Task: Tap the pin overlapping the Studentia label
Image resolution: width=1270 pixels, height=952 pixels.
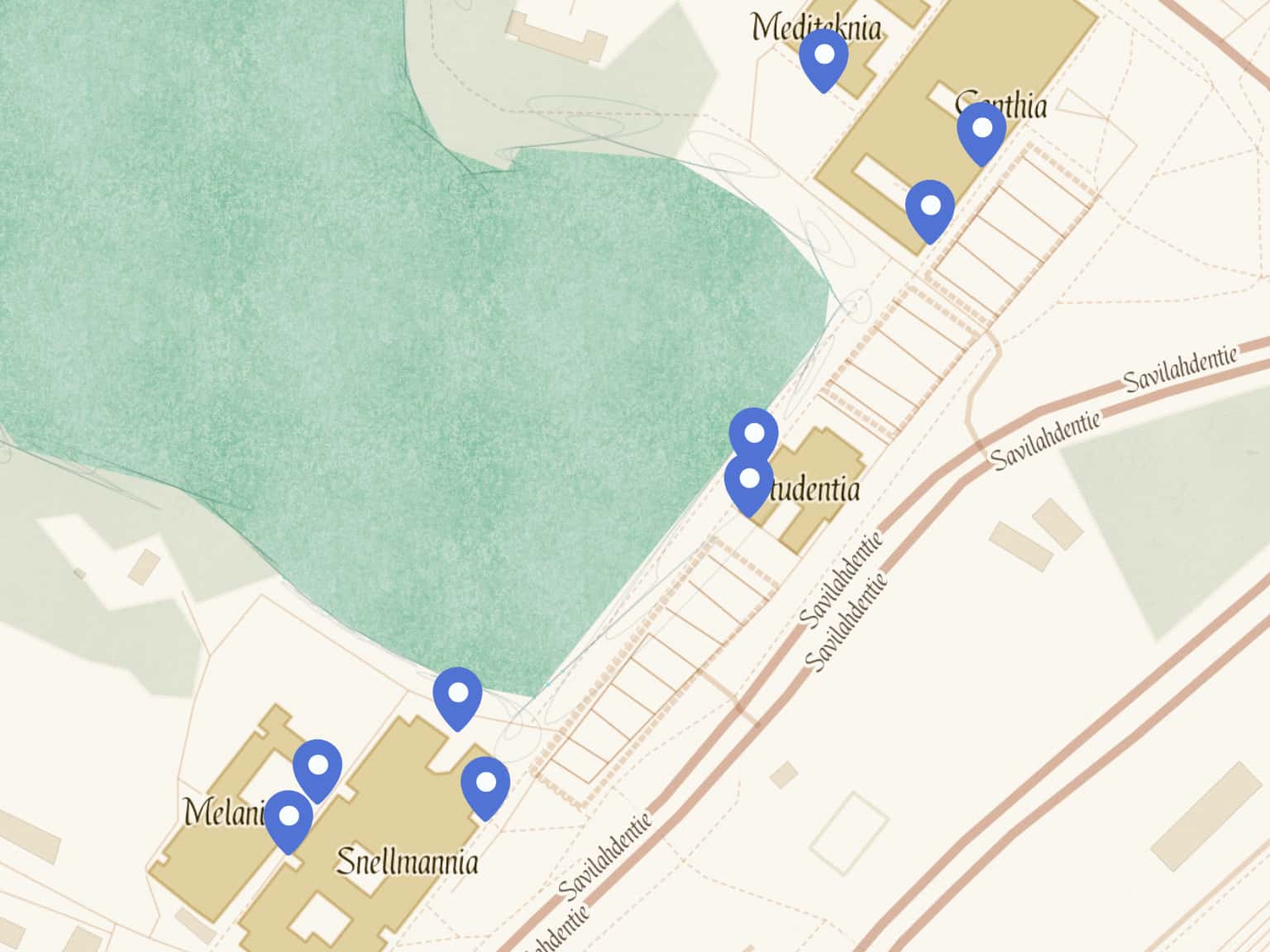Action: click(x=748, y=483)
